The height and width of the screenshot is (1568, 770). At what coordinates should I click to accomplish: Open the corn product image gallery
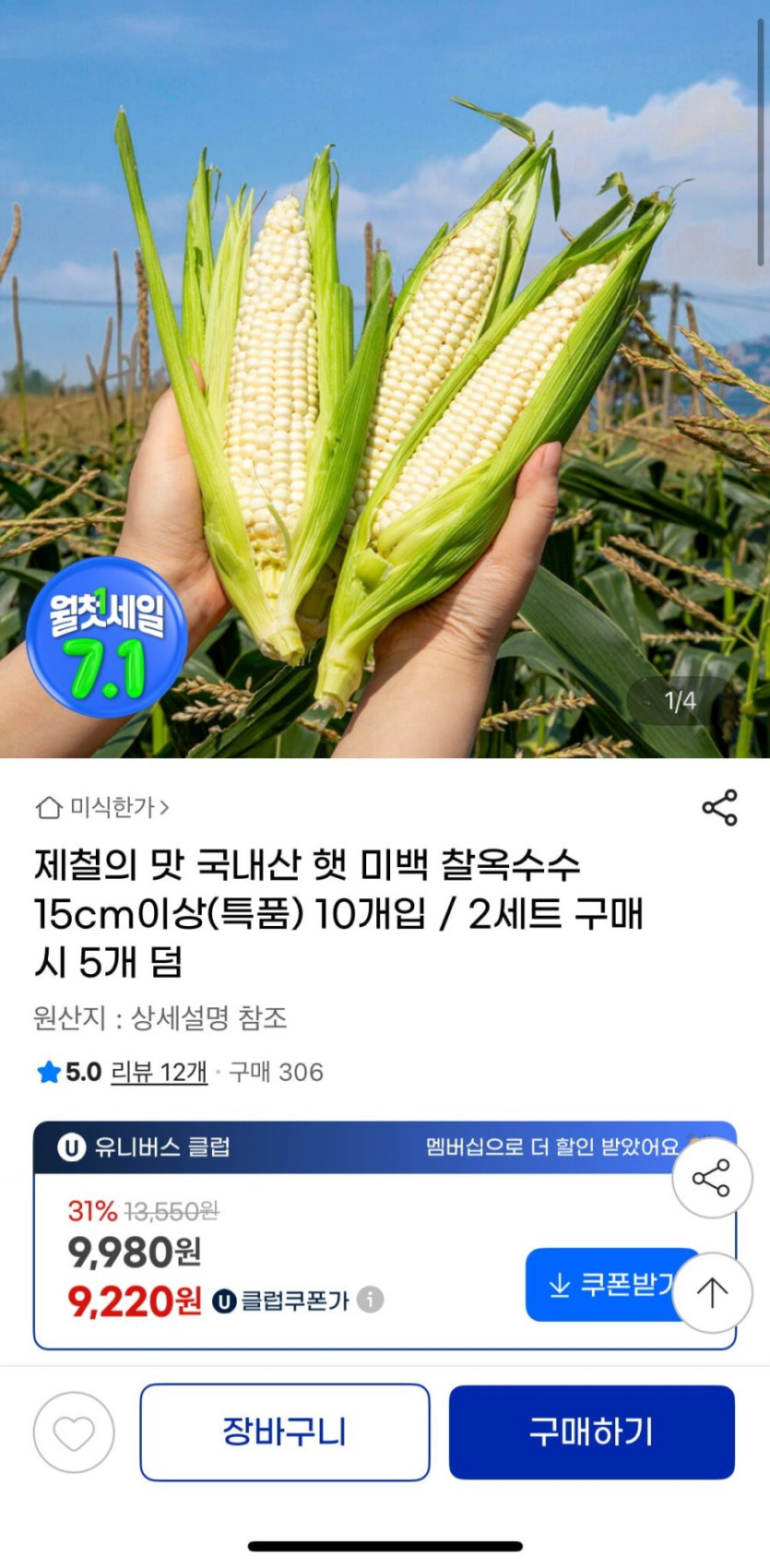(x=385, y=378)
